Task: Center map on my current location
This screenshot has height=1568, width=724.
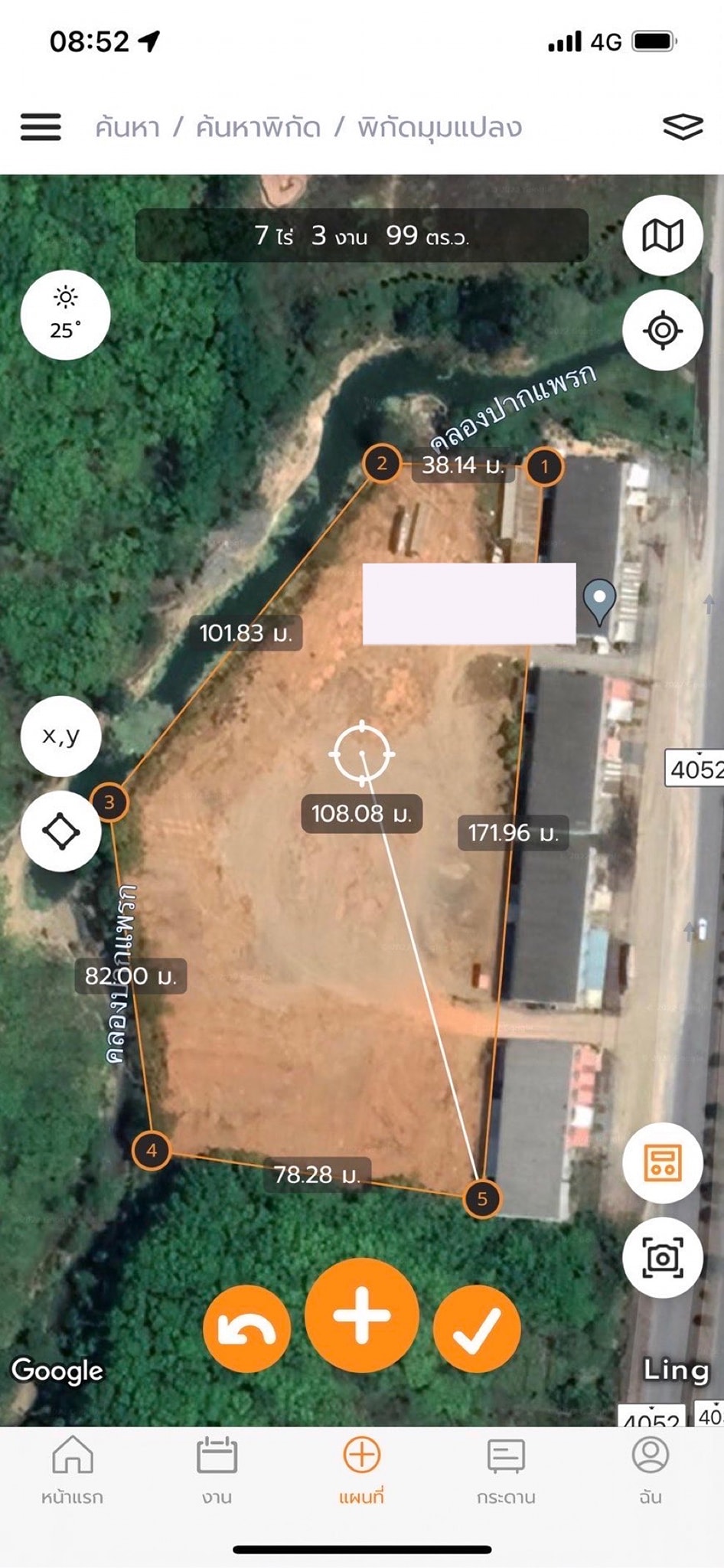Action: (662, 331)
